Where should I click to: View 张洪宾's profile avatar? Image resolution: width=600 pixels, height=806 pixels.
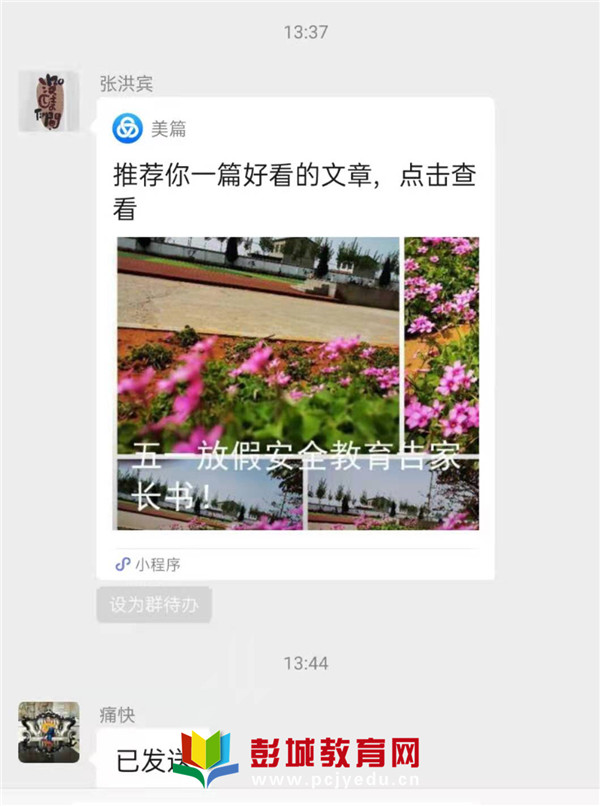49,101
